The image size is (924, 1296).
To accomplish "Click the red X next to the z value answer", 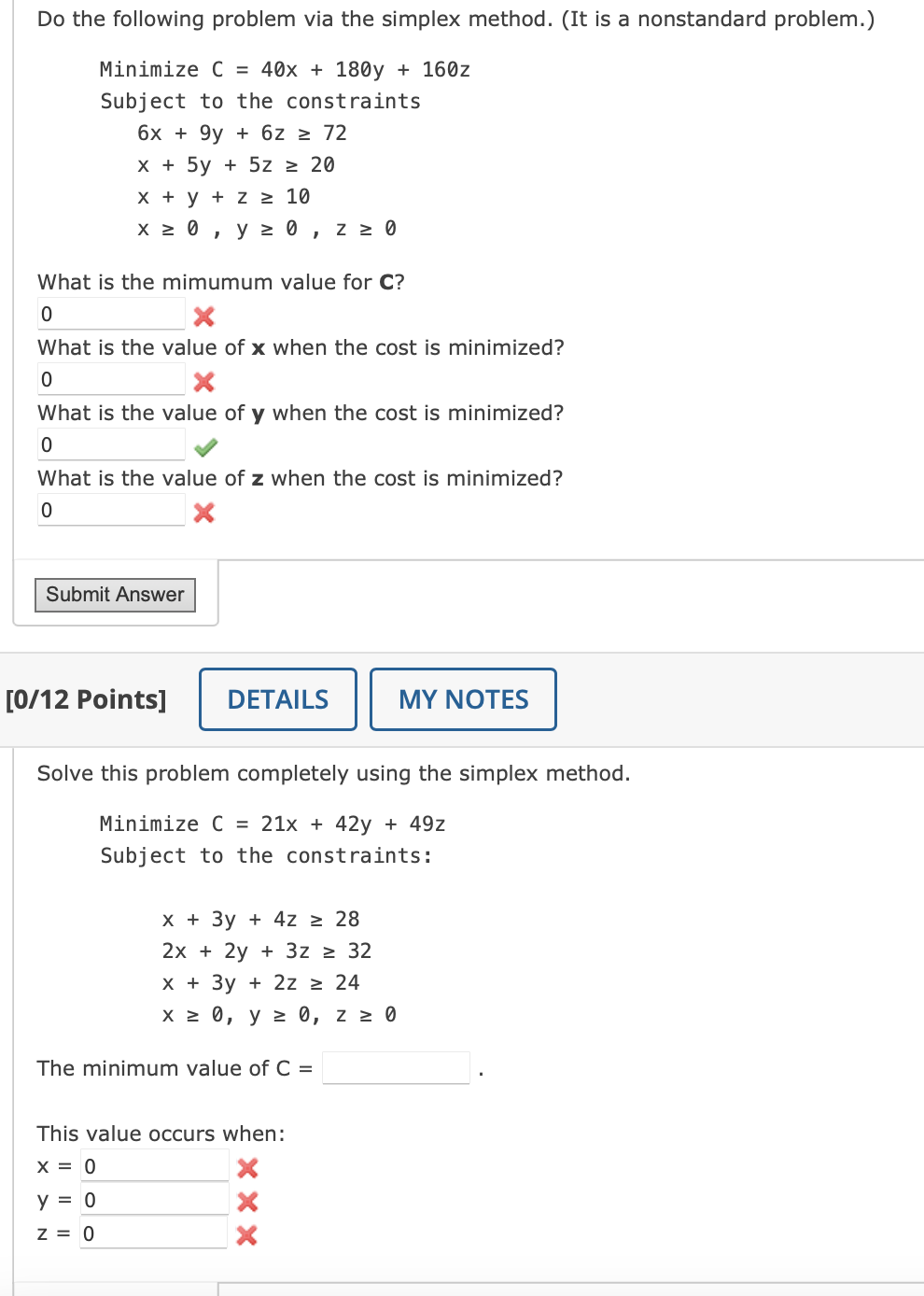I will (x=203, y=513).
